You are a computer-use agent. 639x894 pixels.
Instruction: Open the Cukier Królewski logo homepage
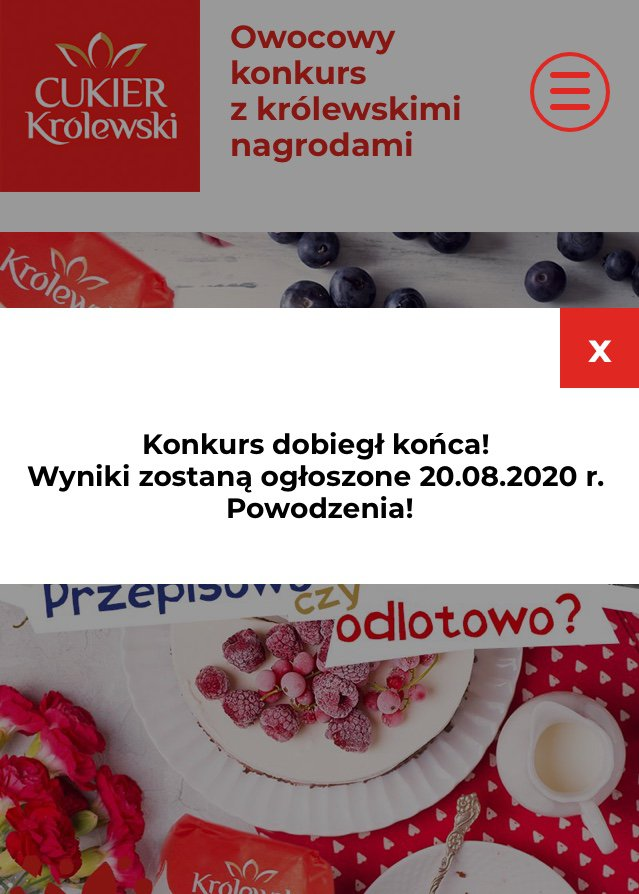click(x=100, y=95)
